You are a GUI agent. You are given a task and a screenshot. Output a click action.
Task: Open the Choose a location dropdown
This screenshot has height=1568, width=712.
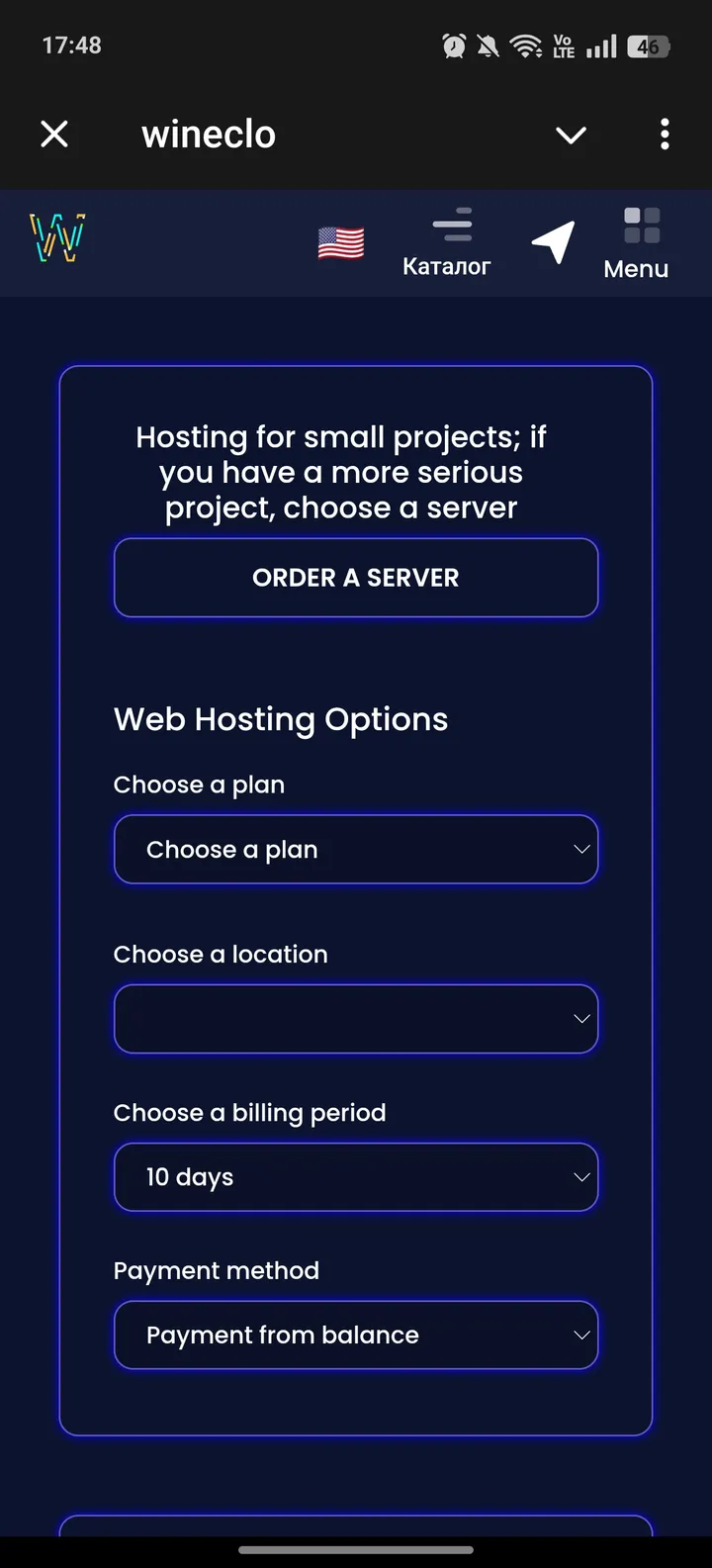pos(356,1019)
